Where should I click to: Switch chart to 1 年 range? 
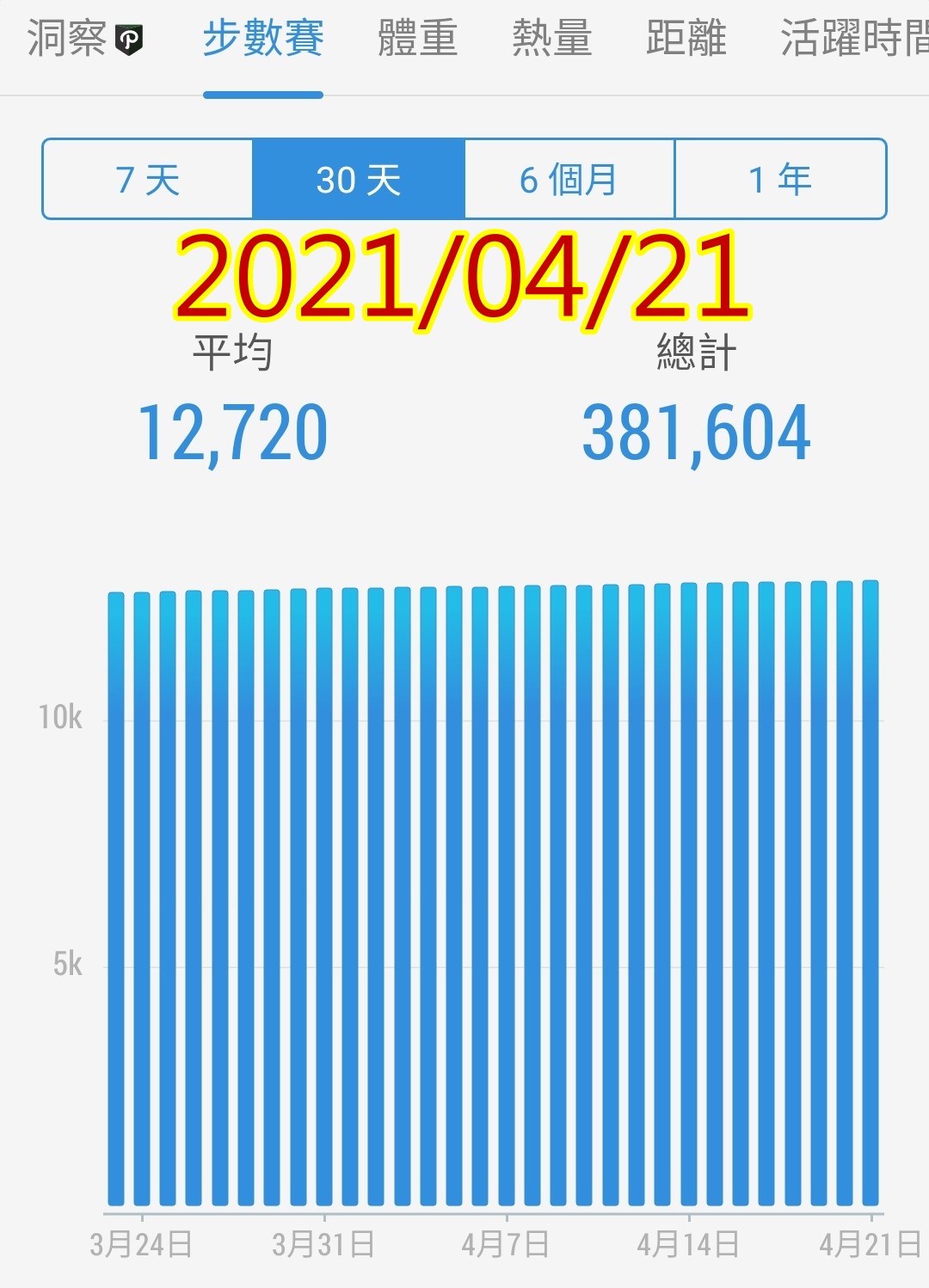click(x=780, y=180)
